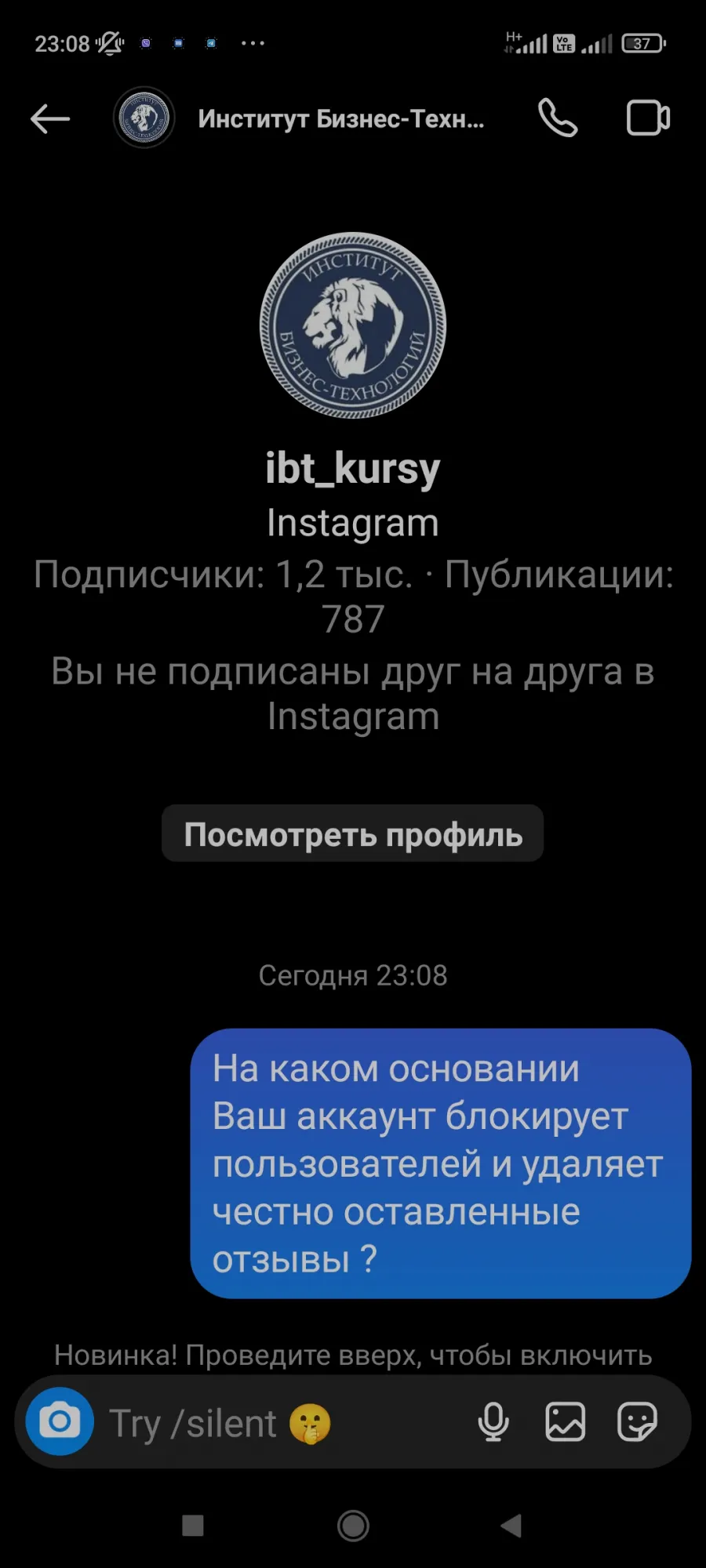Open recent apps with the square button

click(193, 1526)
